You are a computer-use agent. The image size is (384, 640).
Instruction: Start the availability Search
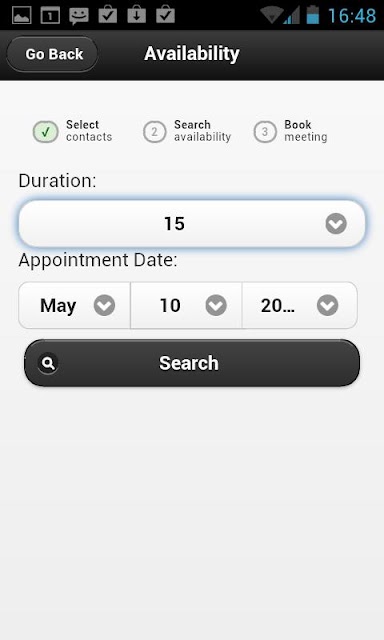pyautogui.click(x=192, y=363)
